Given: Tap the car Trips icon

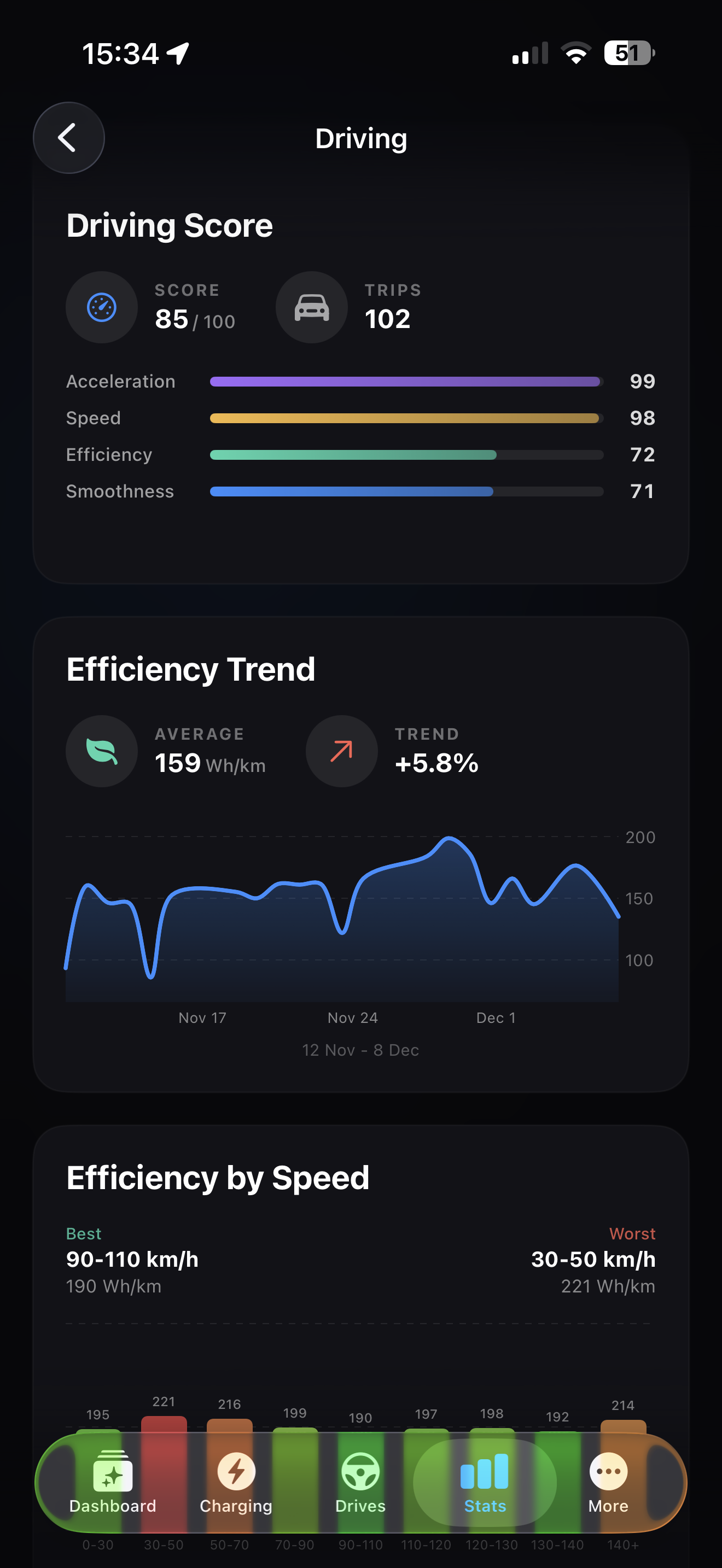Looking at the screenshot, I should pyautogui.click(x=312, y=307).
